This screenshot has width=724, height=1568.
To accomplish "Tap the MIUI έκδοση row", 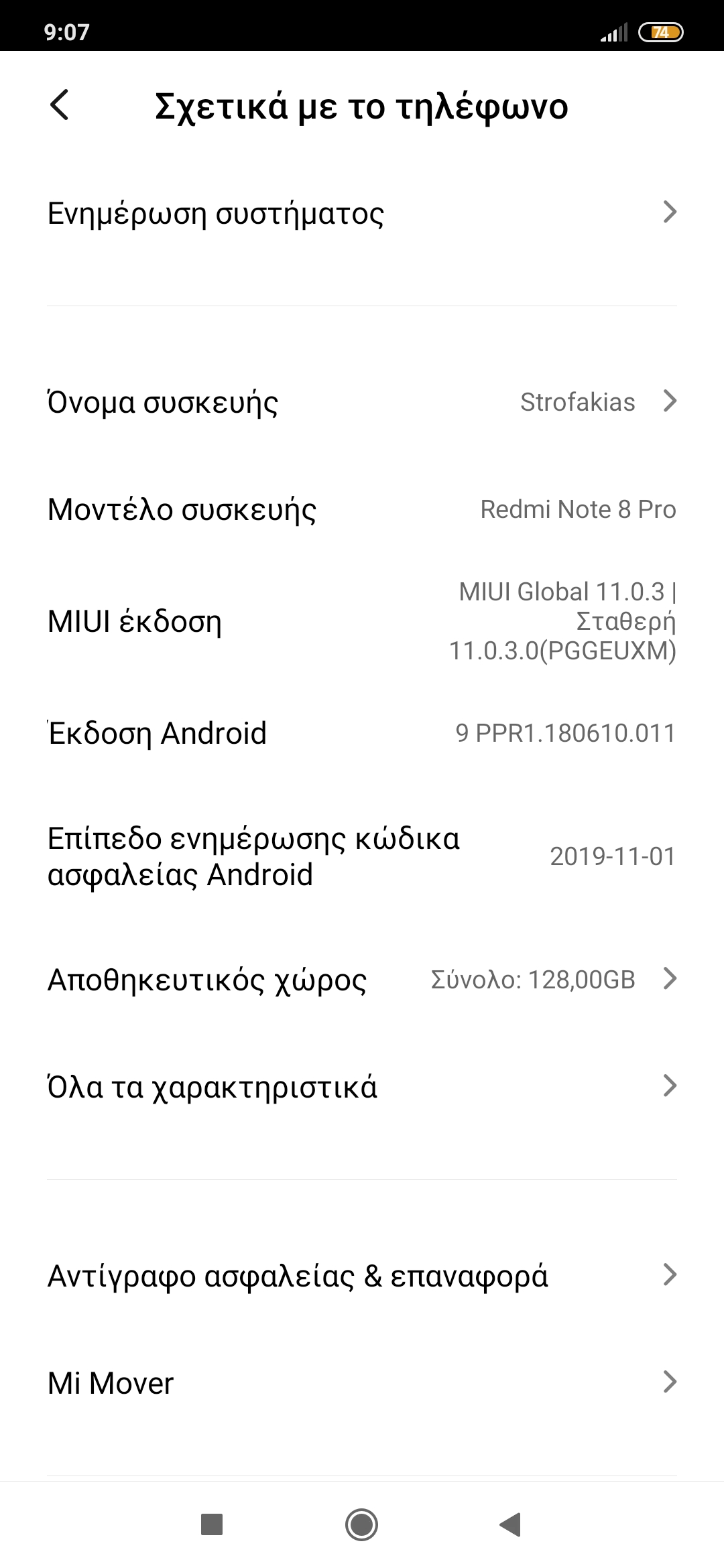I will 362,621.
